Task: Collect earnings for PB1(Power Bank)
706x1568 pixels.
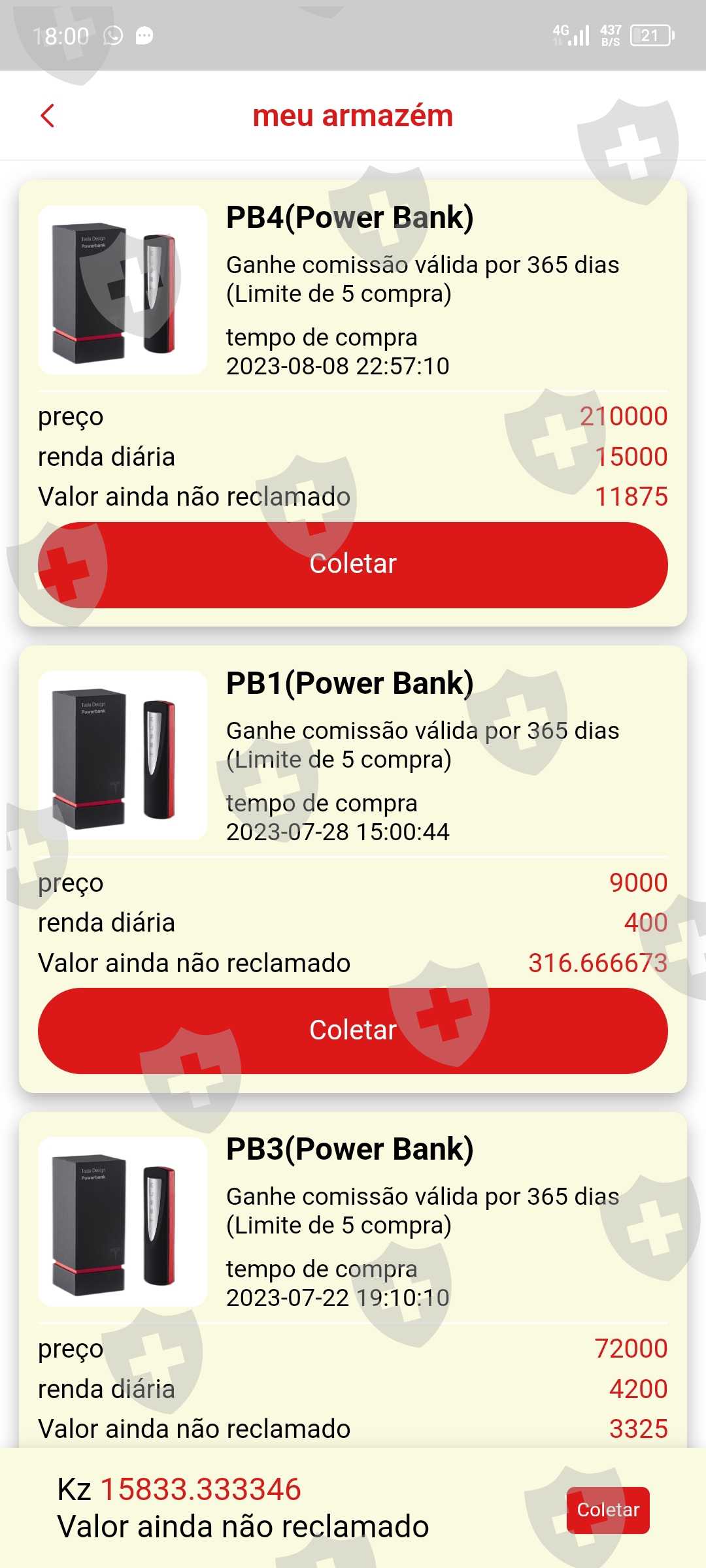Action: 353,1030
